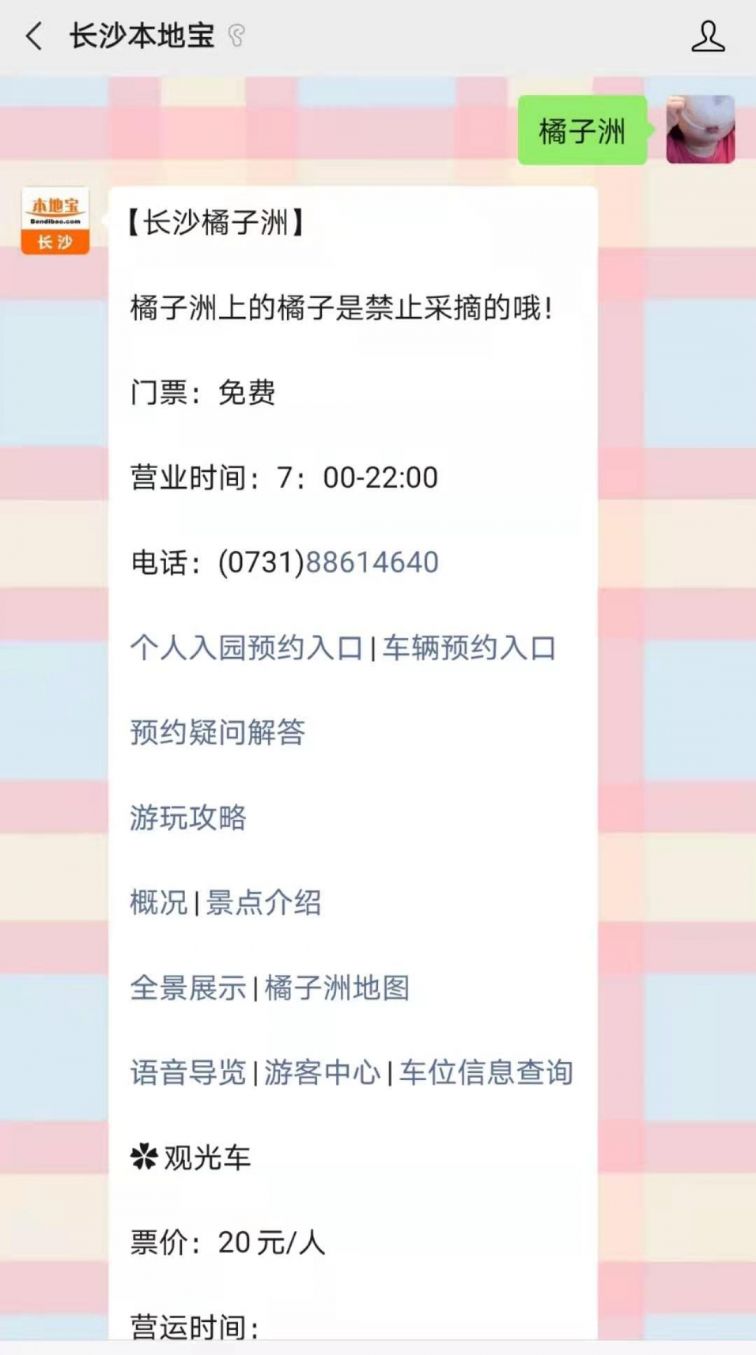
Task: Call the phone number 88614640
Action: click(372, 563)
